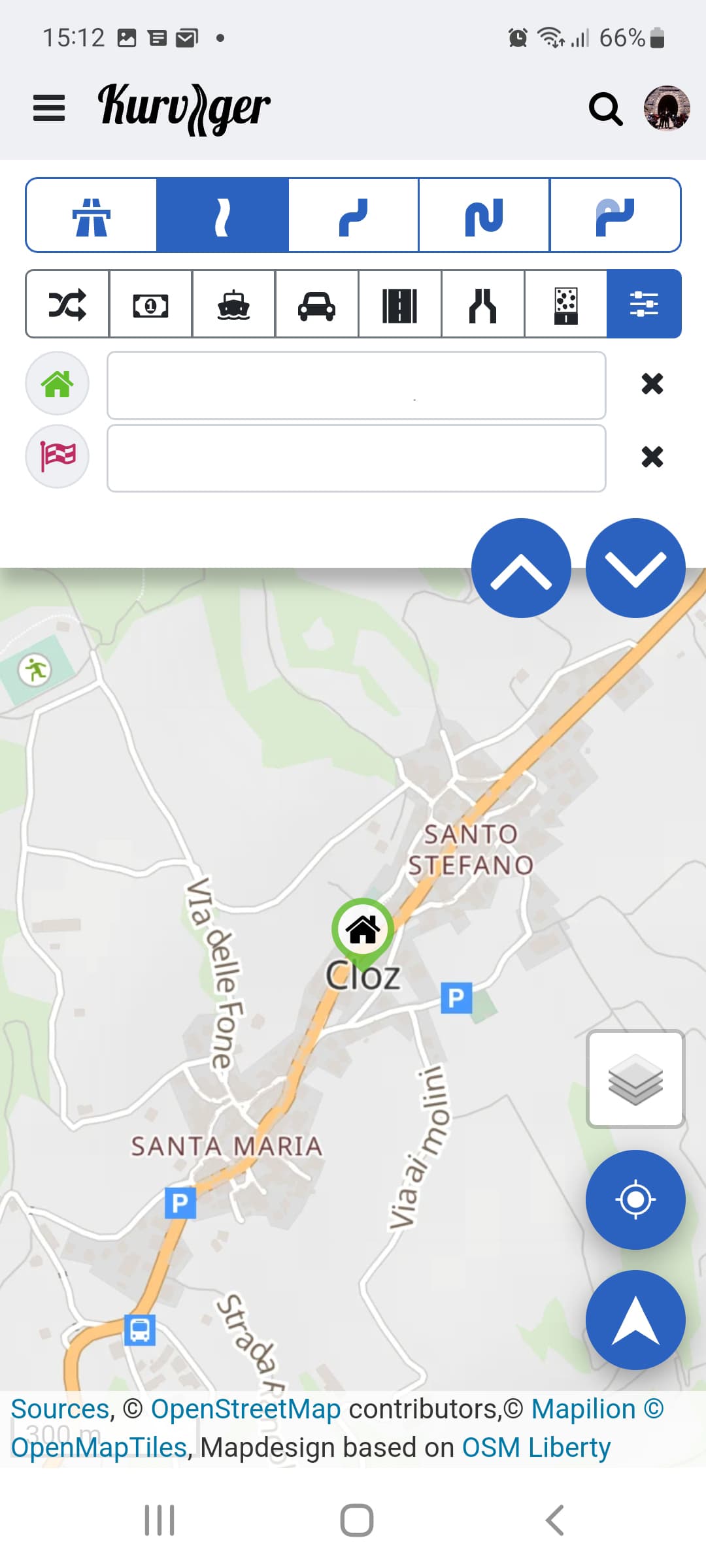Screen dimensions: 706x1568
Task: Tap the start location input field
Action: tap(356, 385)
